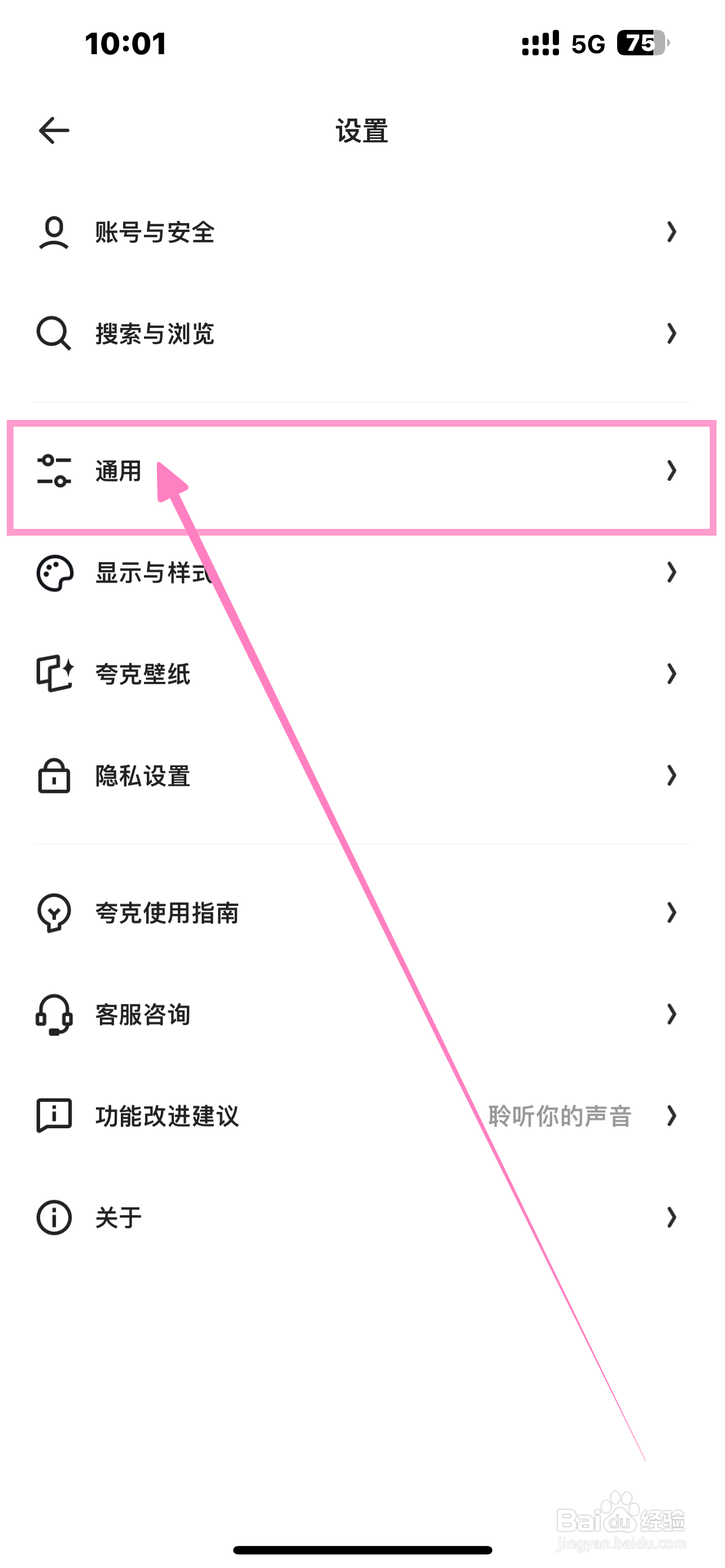Click the headset icon next to 客服咨询
725x1568 pixels.
coord(54,1014)
